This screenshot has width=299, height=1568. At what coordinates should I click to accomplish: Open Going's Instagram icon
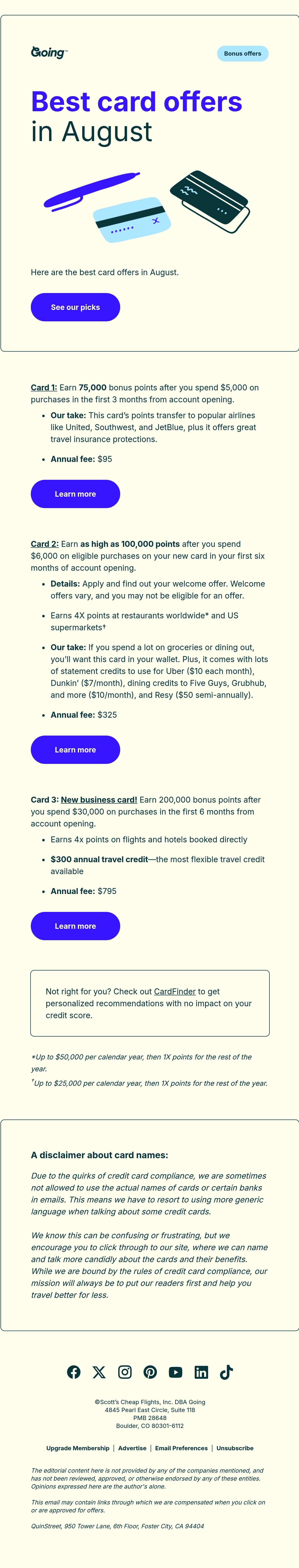(x=125, y=1372)
